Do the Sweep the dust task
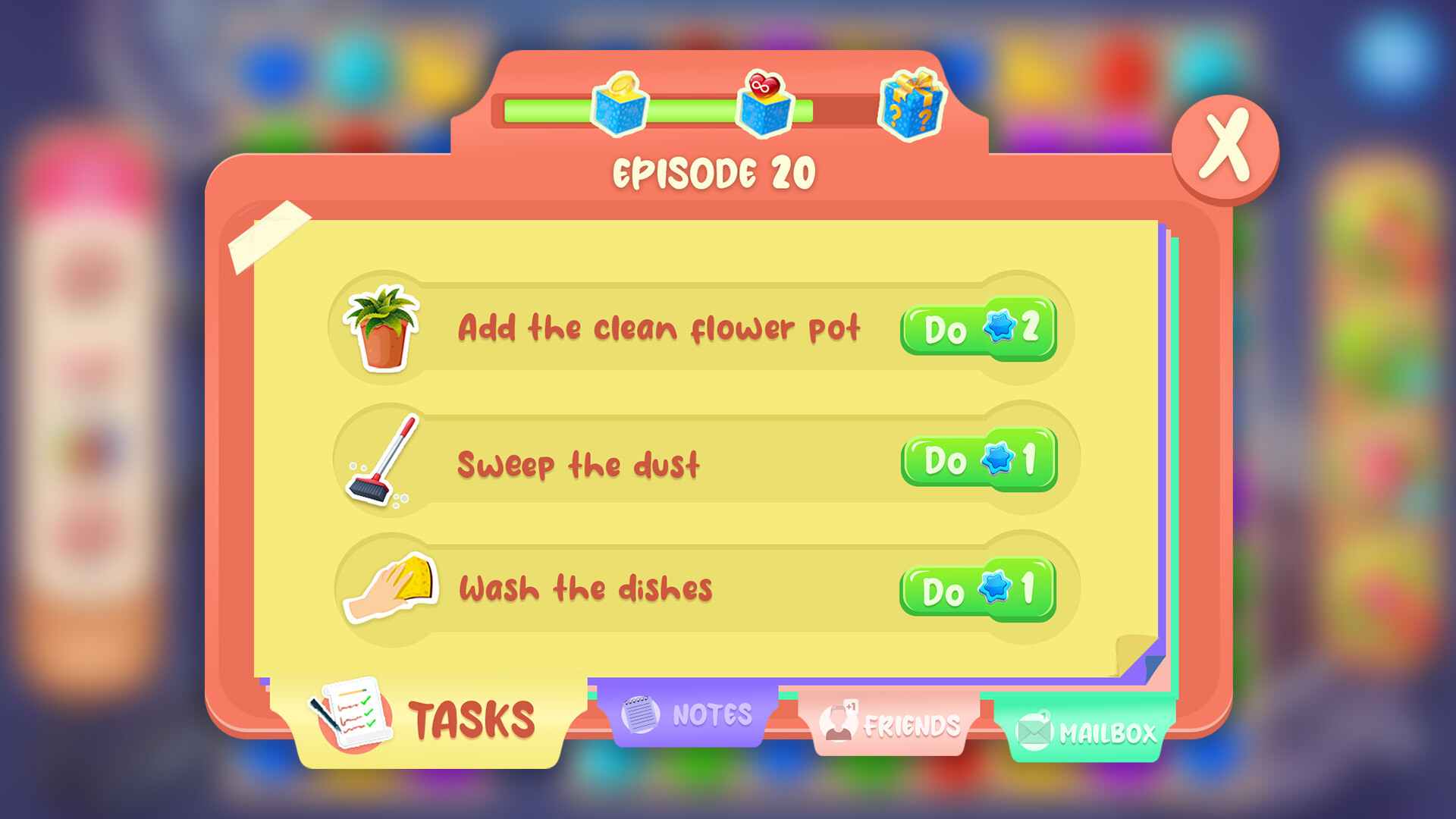The height and width of the screenshot is (819, 1456). [x=977, y=460]
